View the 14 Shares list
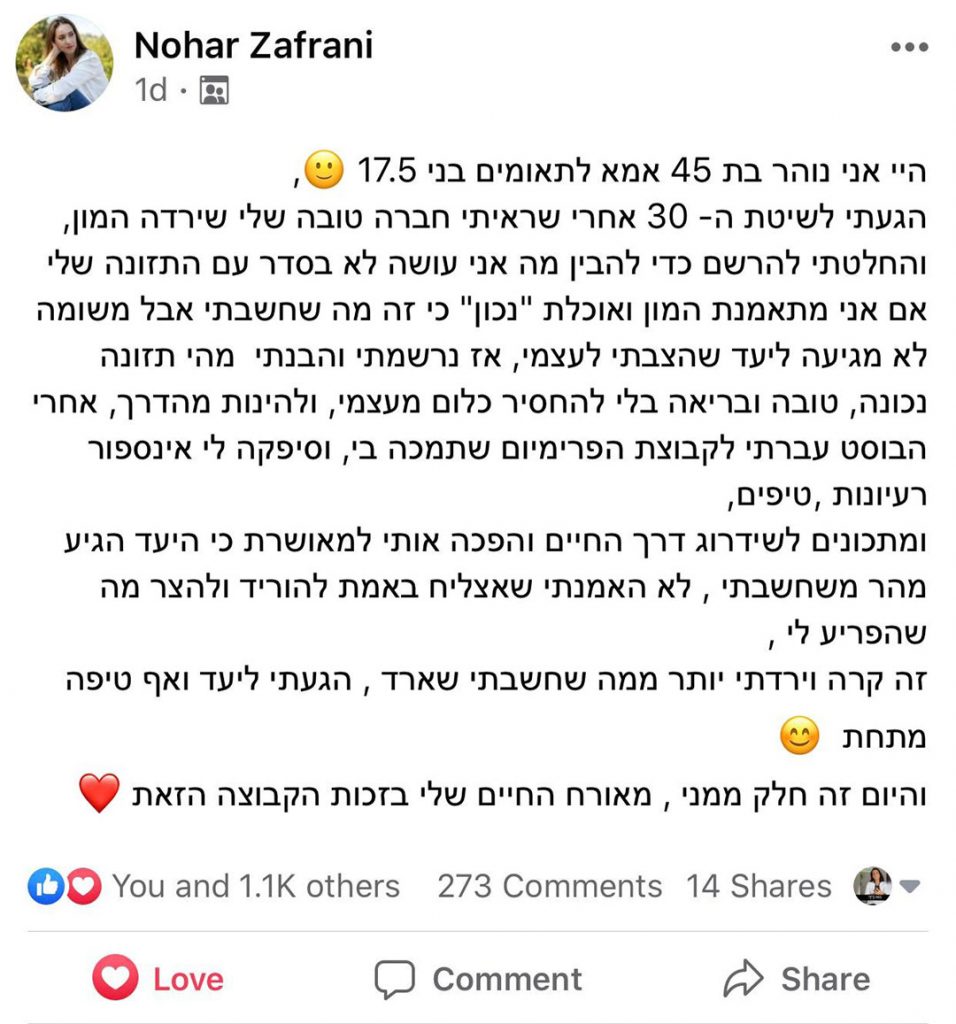956x1024 pixels. click(758, 886)
